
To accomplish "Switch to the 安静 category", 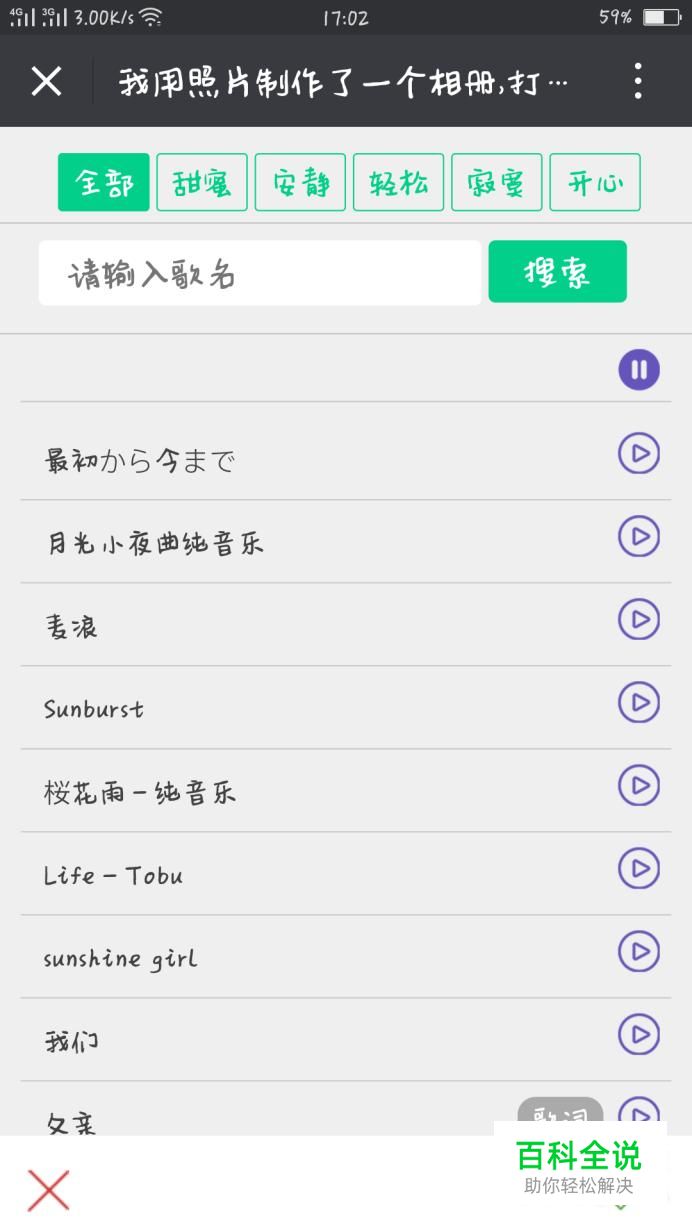I will (x=300, y=182).
